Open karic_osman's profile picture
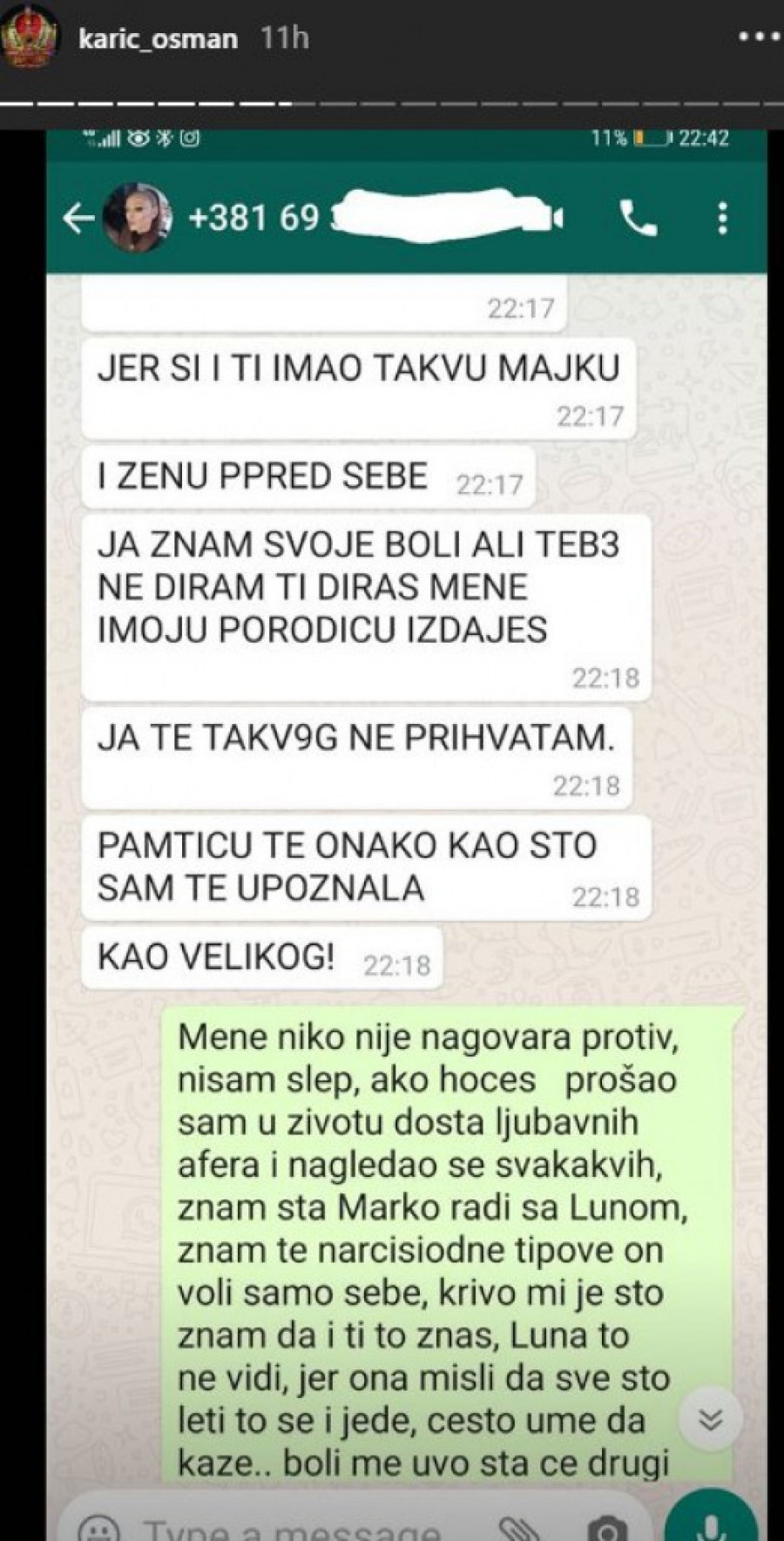Screen dimensions: 784x1541 30,39
